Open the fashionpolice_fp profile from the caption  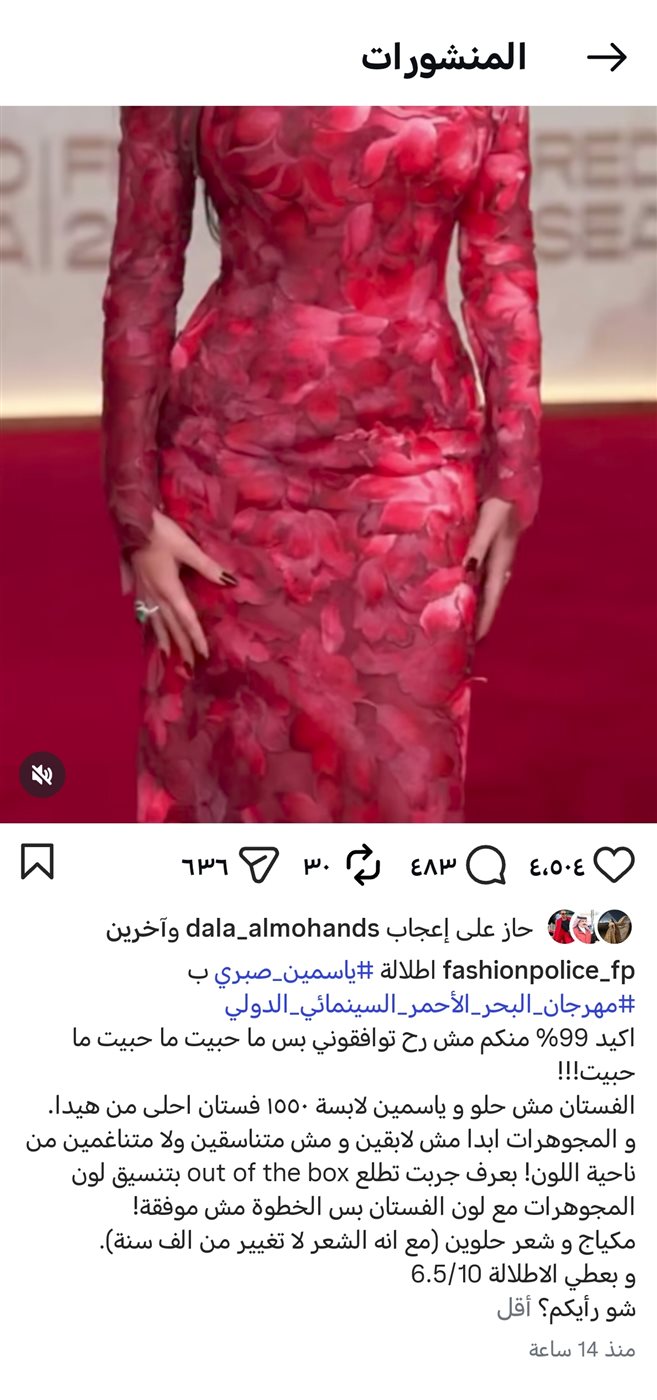(538, 970)
